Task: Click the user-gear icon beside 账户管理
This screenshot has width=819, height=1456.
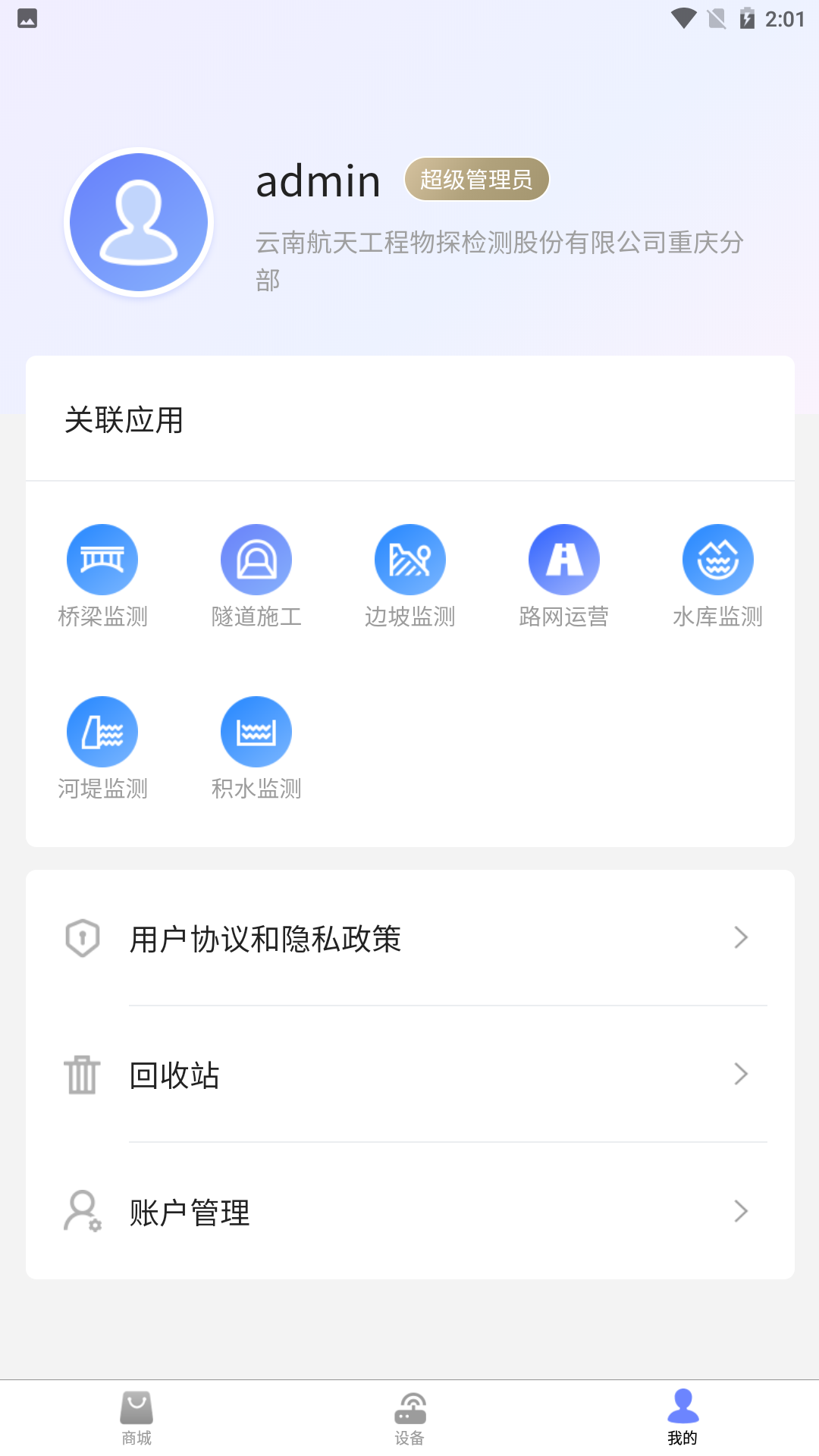Action: 83,1212
